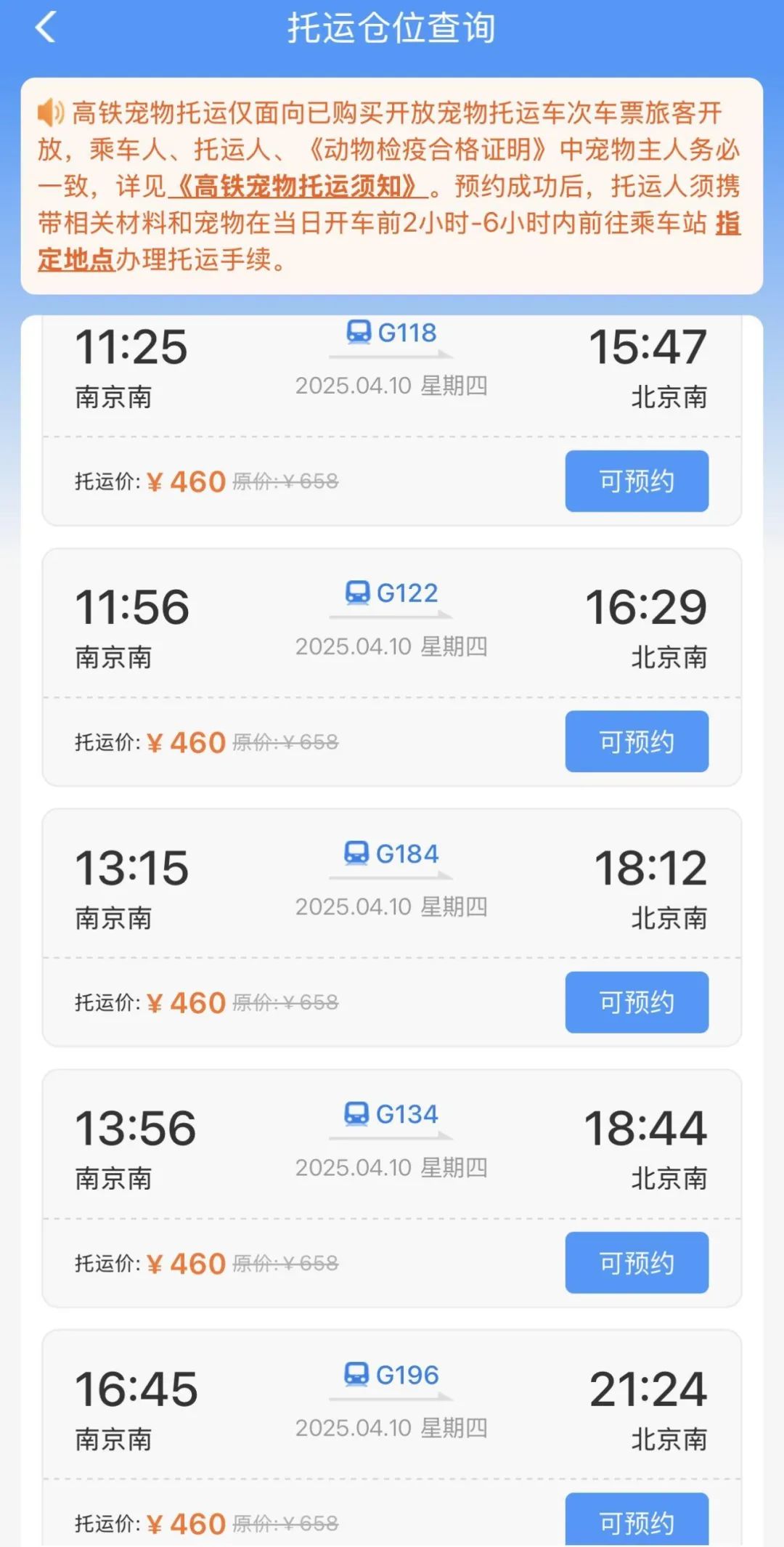
Task: Go back from 托运仓位查询 page
Action: coord(45,29)
